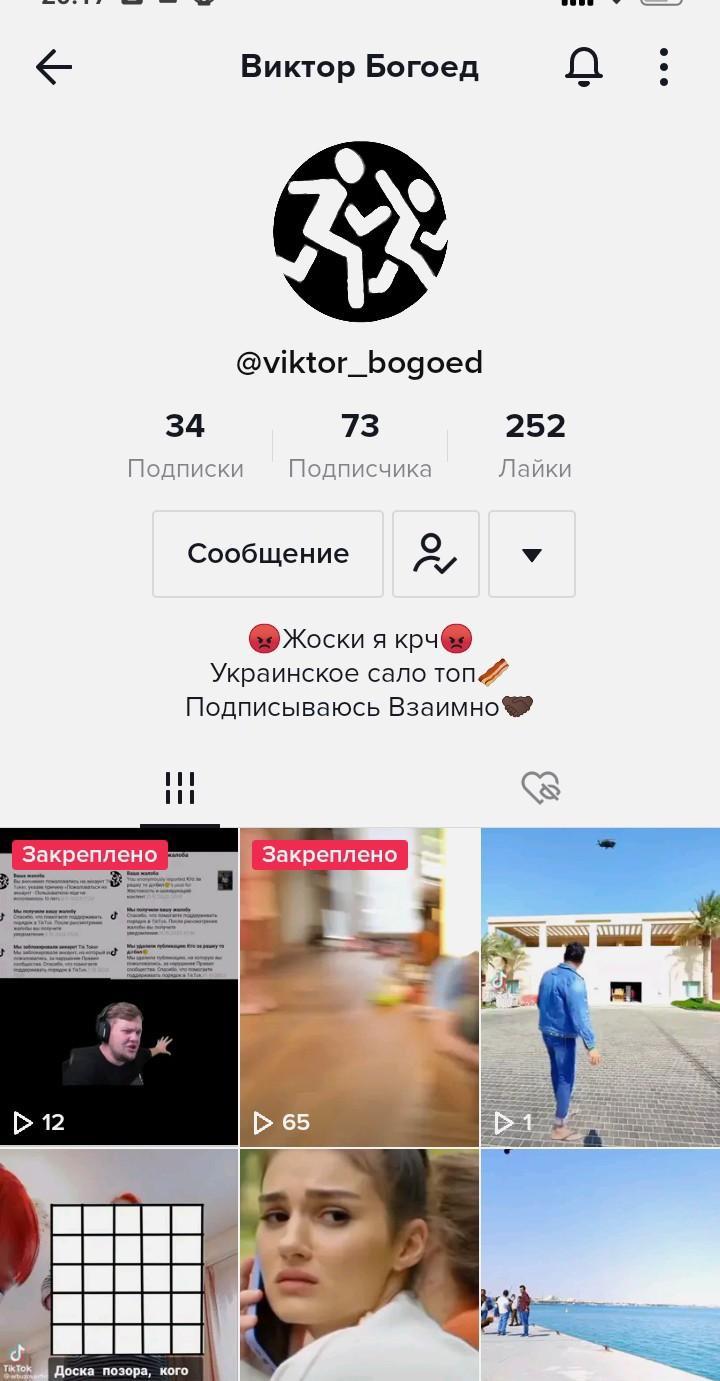View the 73 Подписчика followers list
Screen dimensions: 720x1381
[360, 445]
